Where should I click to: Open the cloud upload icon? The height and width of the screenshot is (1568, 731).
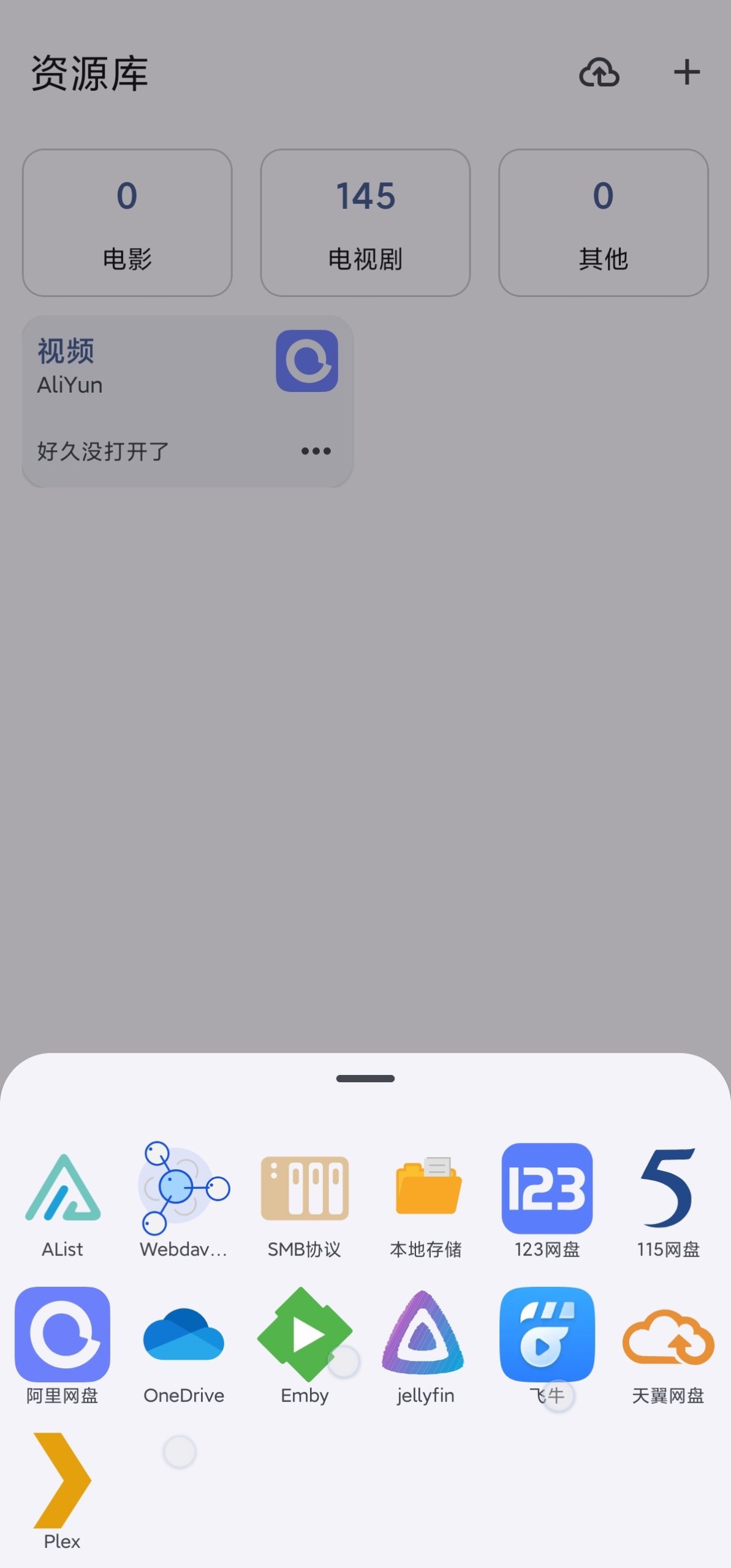599,73
